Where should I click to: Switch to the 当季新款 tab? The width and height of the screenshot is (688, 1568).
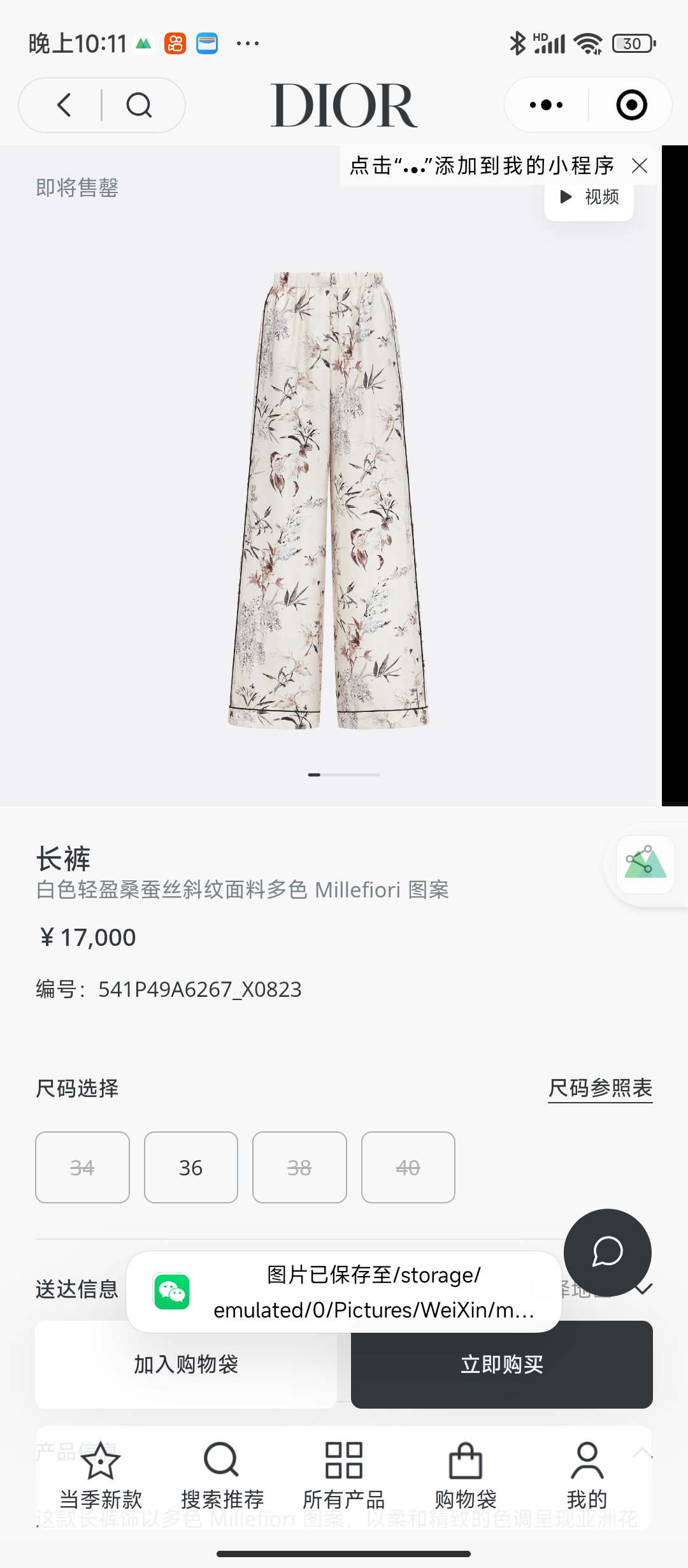101,1475
